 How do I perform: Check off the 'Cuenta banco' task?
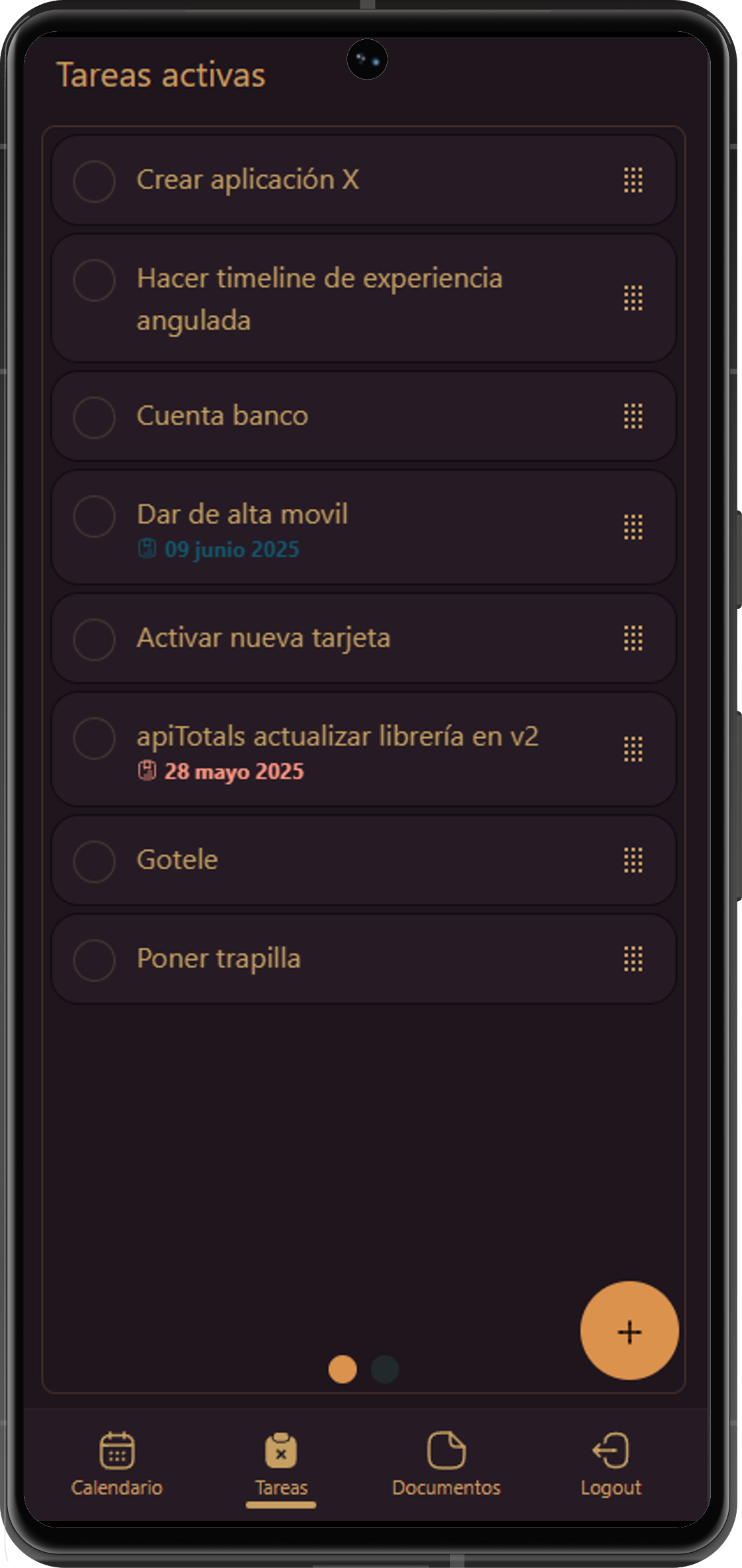pos(94,417)
